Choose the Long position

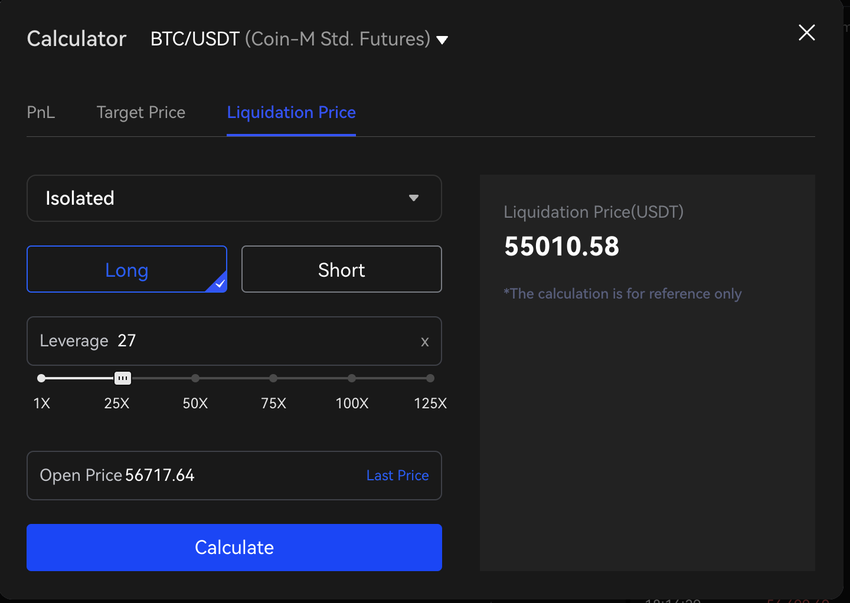[127, 270]
